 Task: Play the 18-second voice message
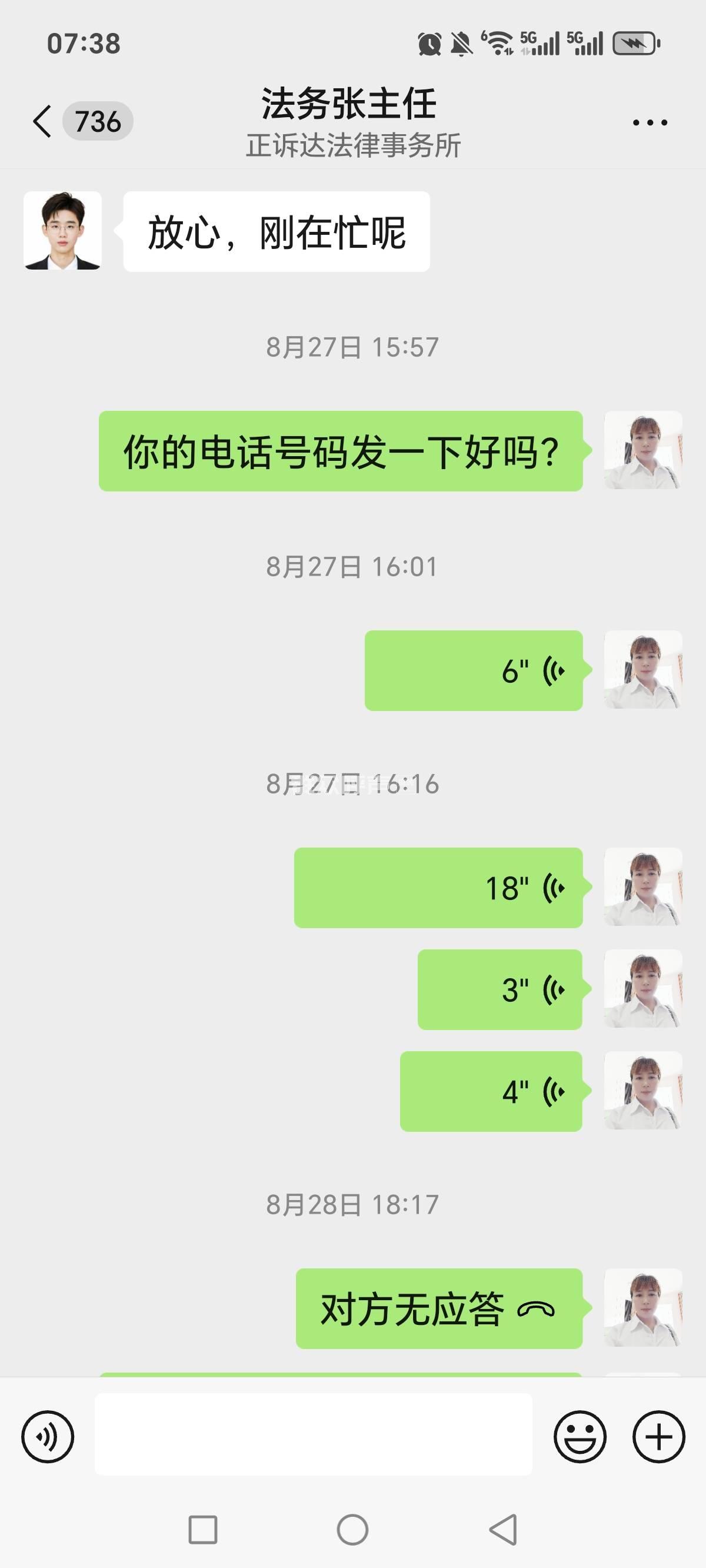click(438, 888)
